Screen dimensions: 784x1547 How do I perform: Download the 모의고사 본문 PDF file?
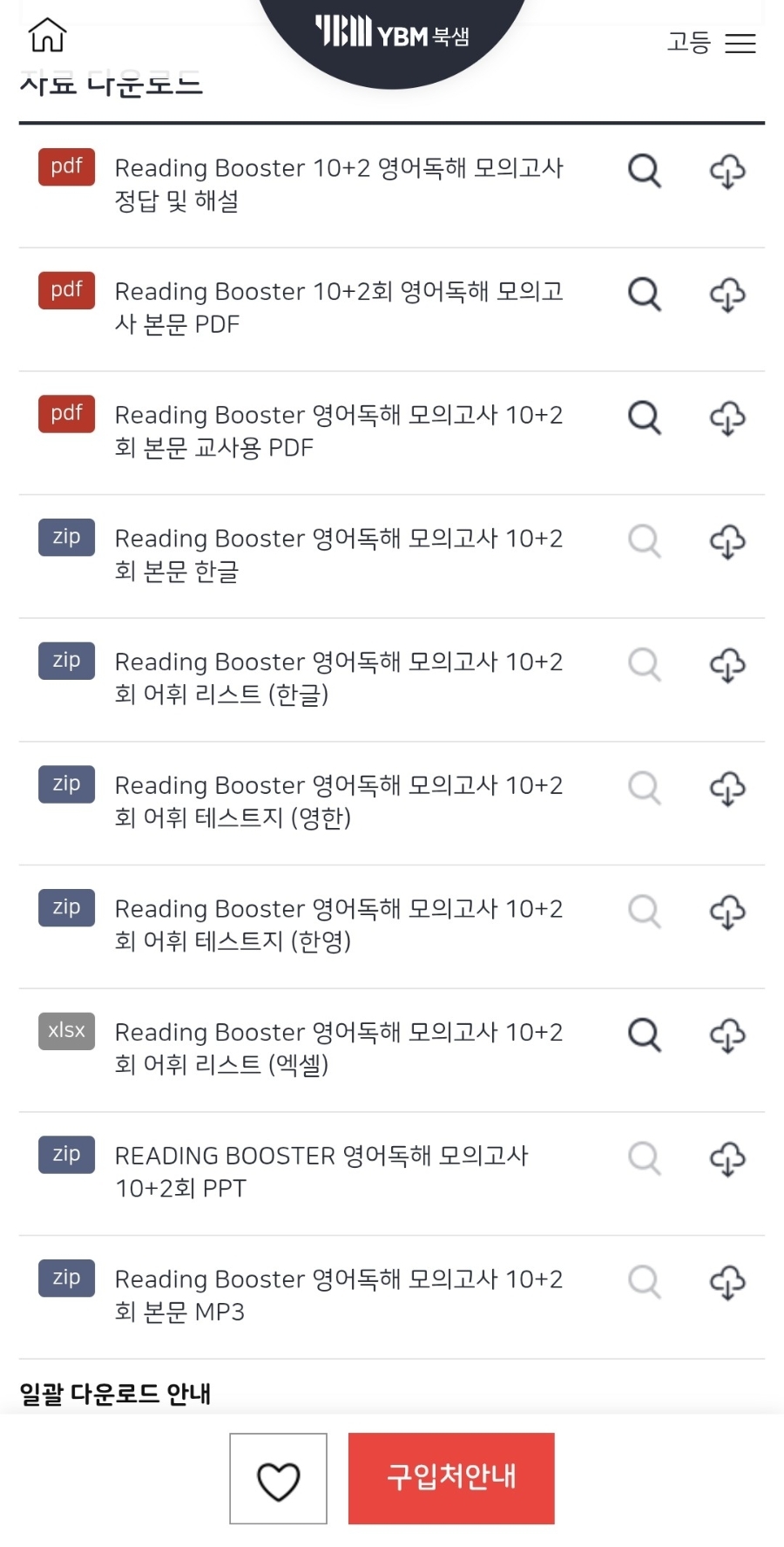(x=727, y=295)
